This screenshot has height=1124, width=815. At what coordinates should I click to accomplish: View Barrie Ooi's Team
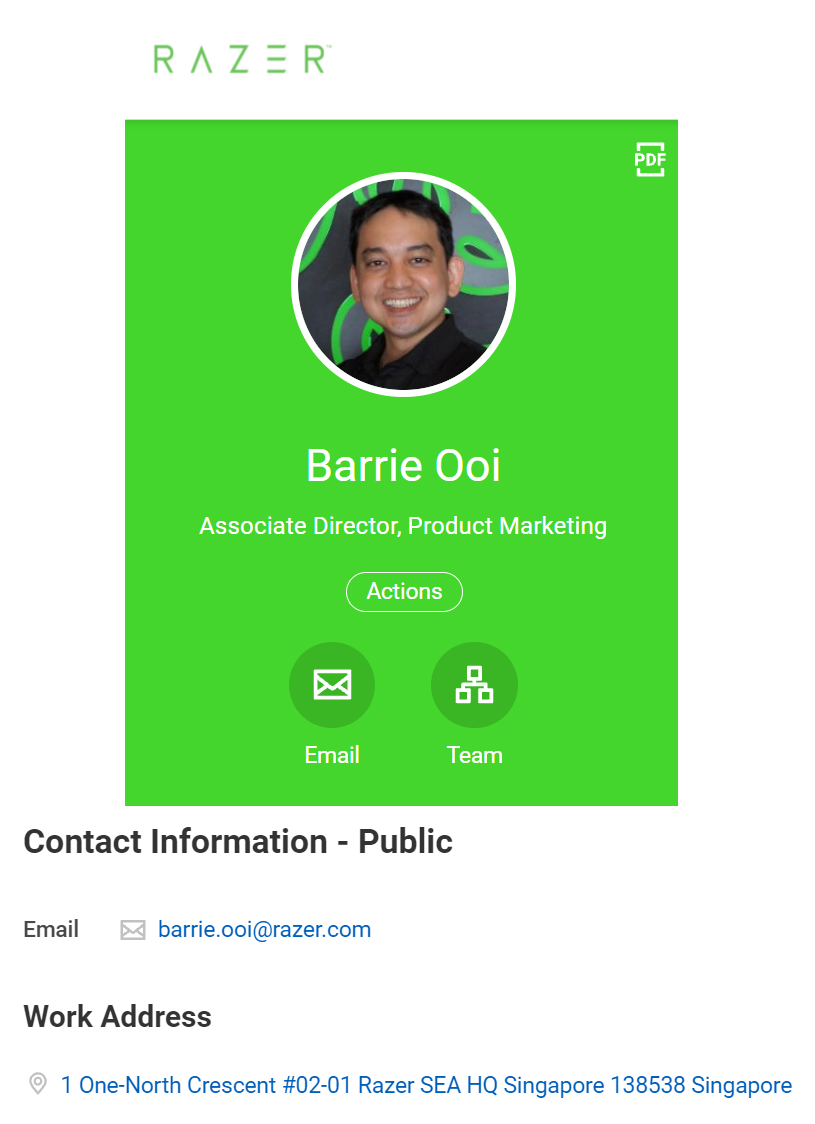pyautogui.click(x=475, y=685)
